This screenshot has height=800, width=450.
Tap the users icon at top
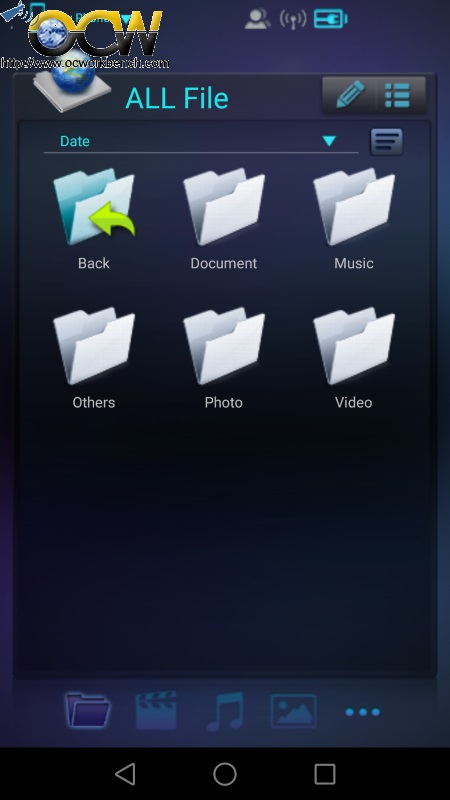(x=258, y=19)
